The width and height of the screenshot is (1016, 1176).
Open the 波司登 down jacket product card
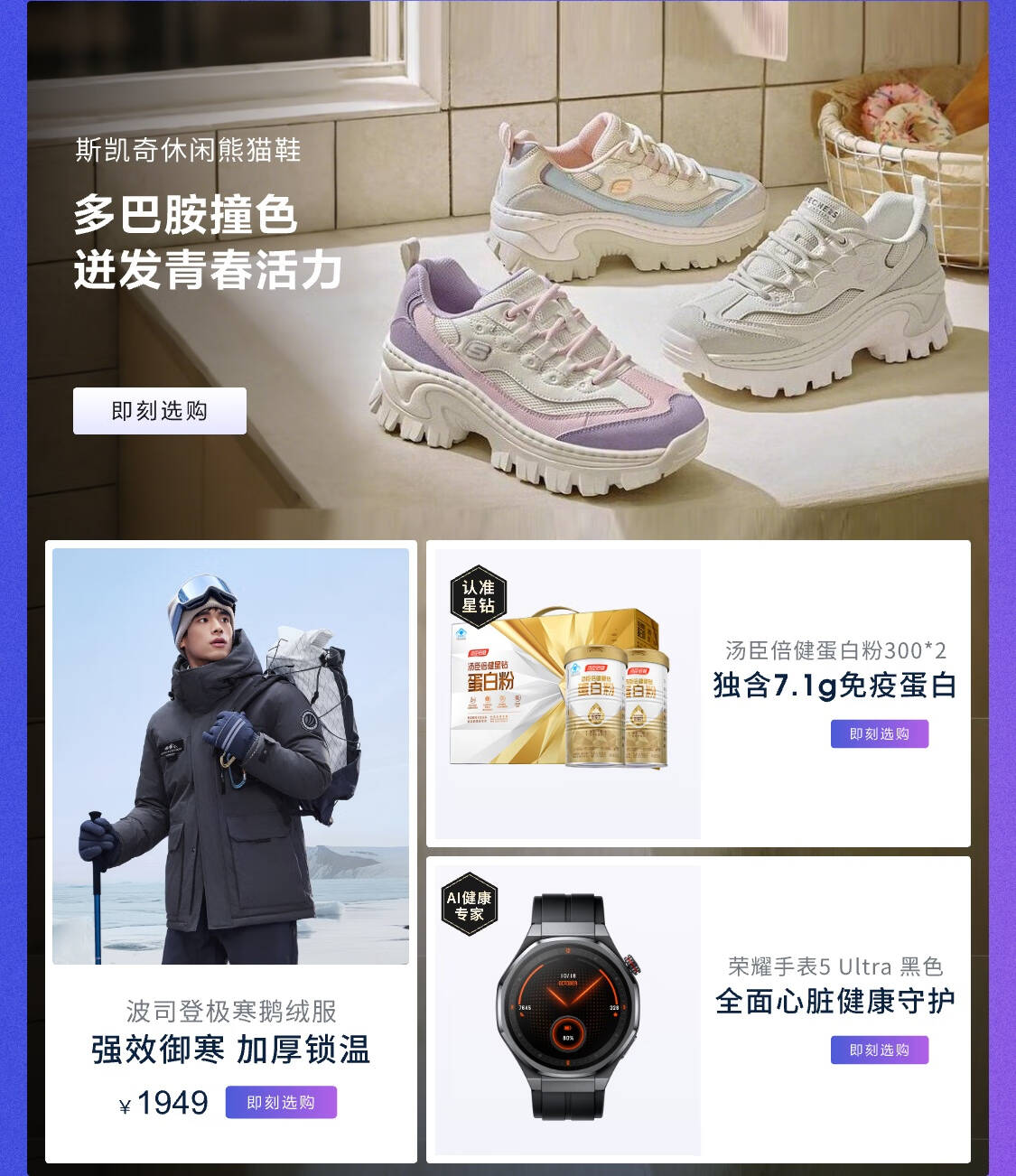click(x=230, y=756)
